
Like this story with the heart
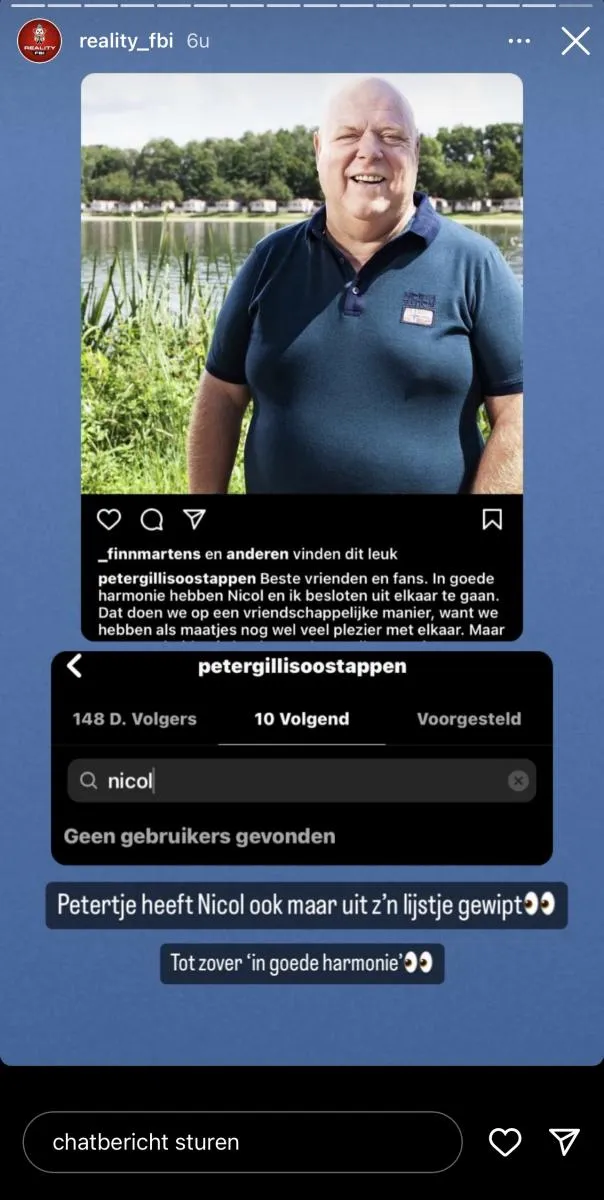point(505,1142)
